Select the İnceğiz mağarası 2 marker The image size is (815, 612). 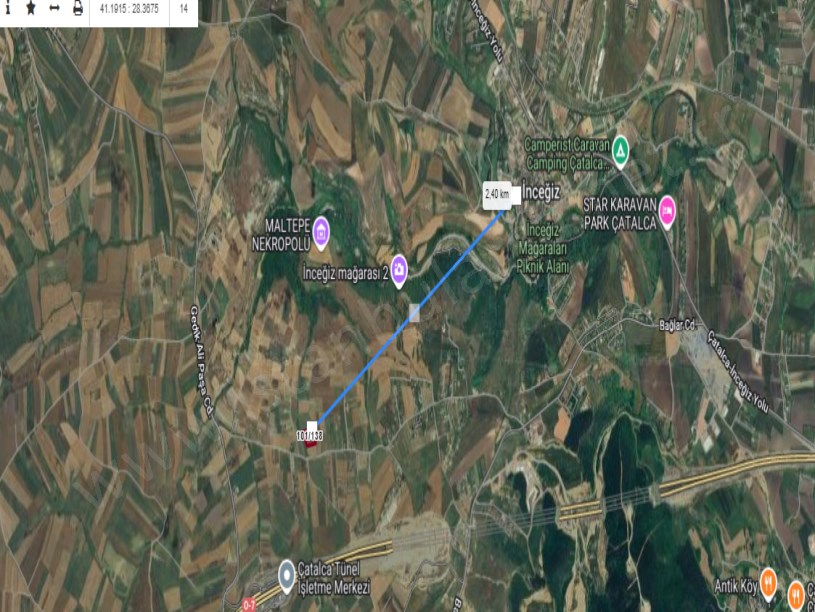click(x=399, y=268)
